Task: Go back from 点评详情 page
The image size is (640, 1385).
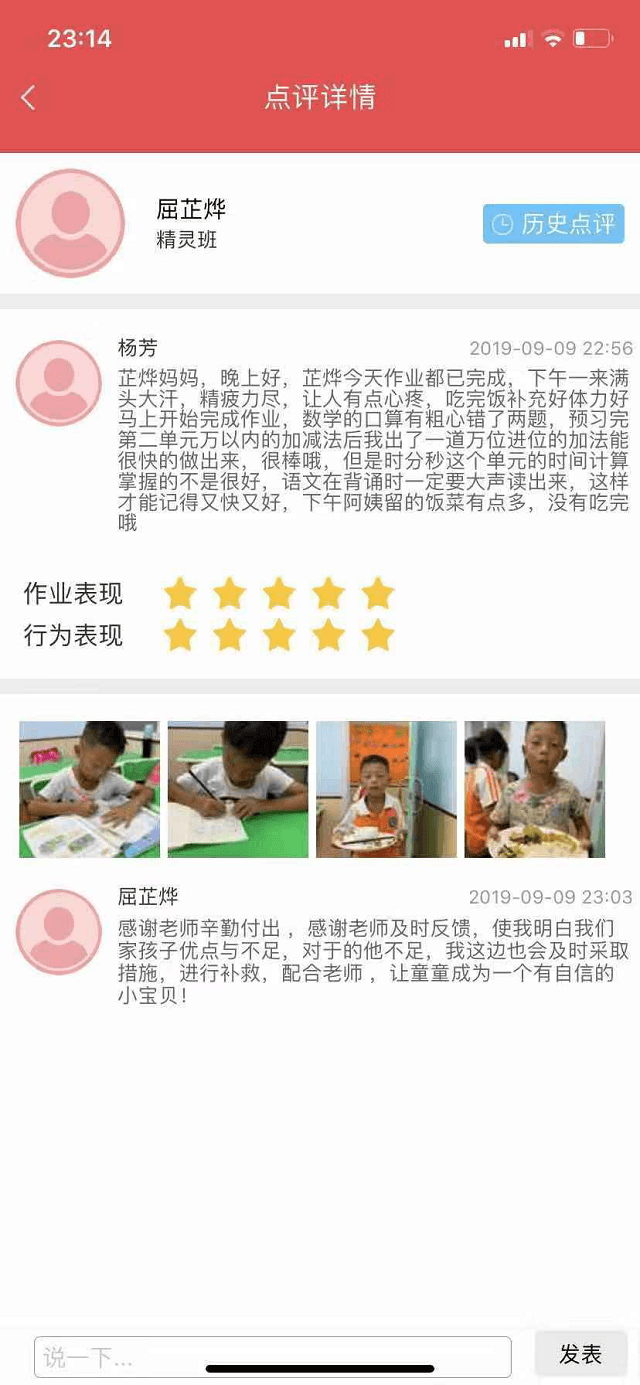Action: [x=28, y=97]
